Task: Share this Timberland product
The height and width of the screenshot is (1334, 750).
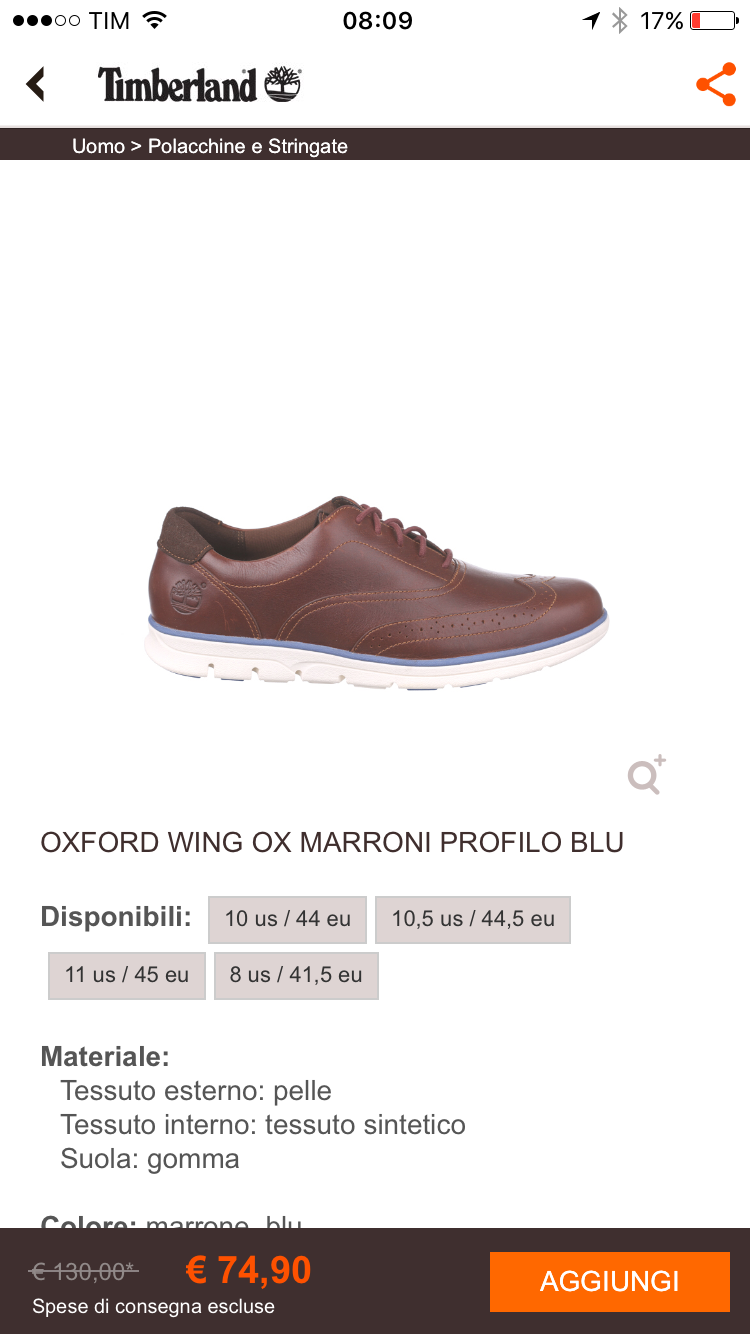Action: (715, 85)
